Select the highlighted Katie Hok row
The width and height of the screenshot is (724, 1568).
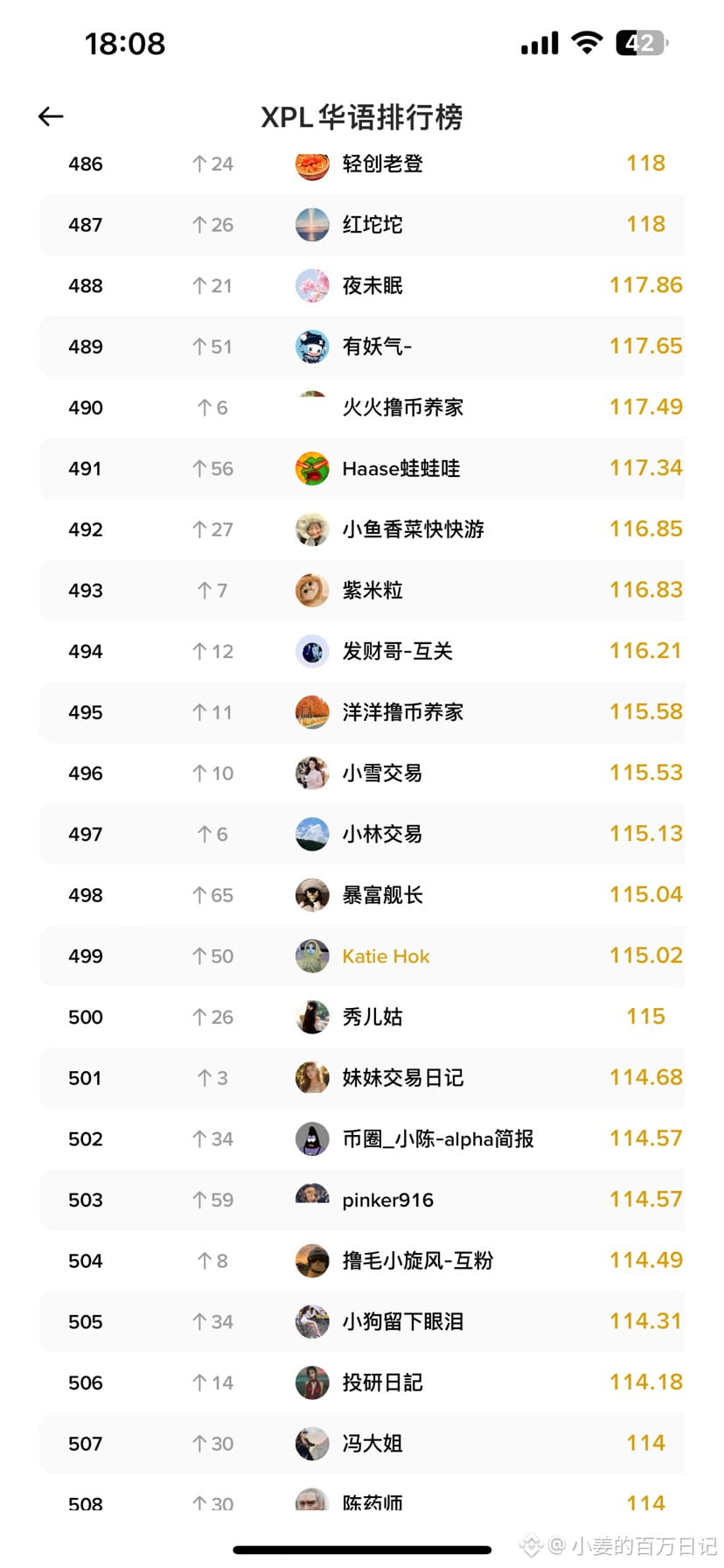[386, 956]
